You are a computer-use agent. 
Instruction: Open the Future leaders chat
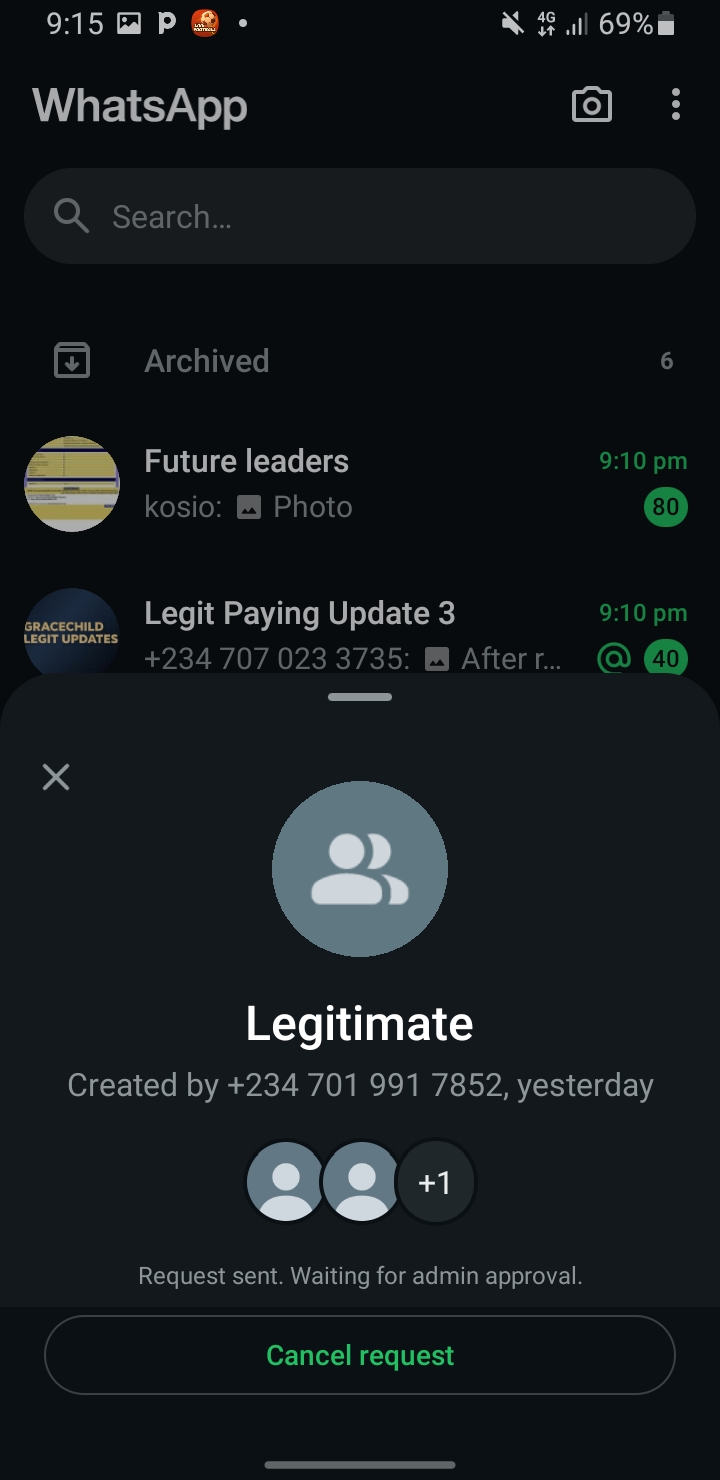[360, 484]
